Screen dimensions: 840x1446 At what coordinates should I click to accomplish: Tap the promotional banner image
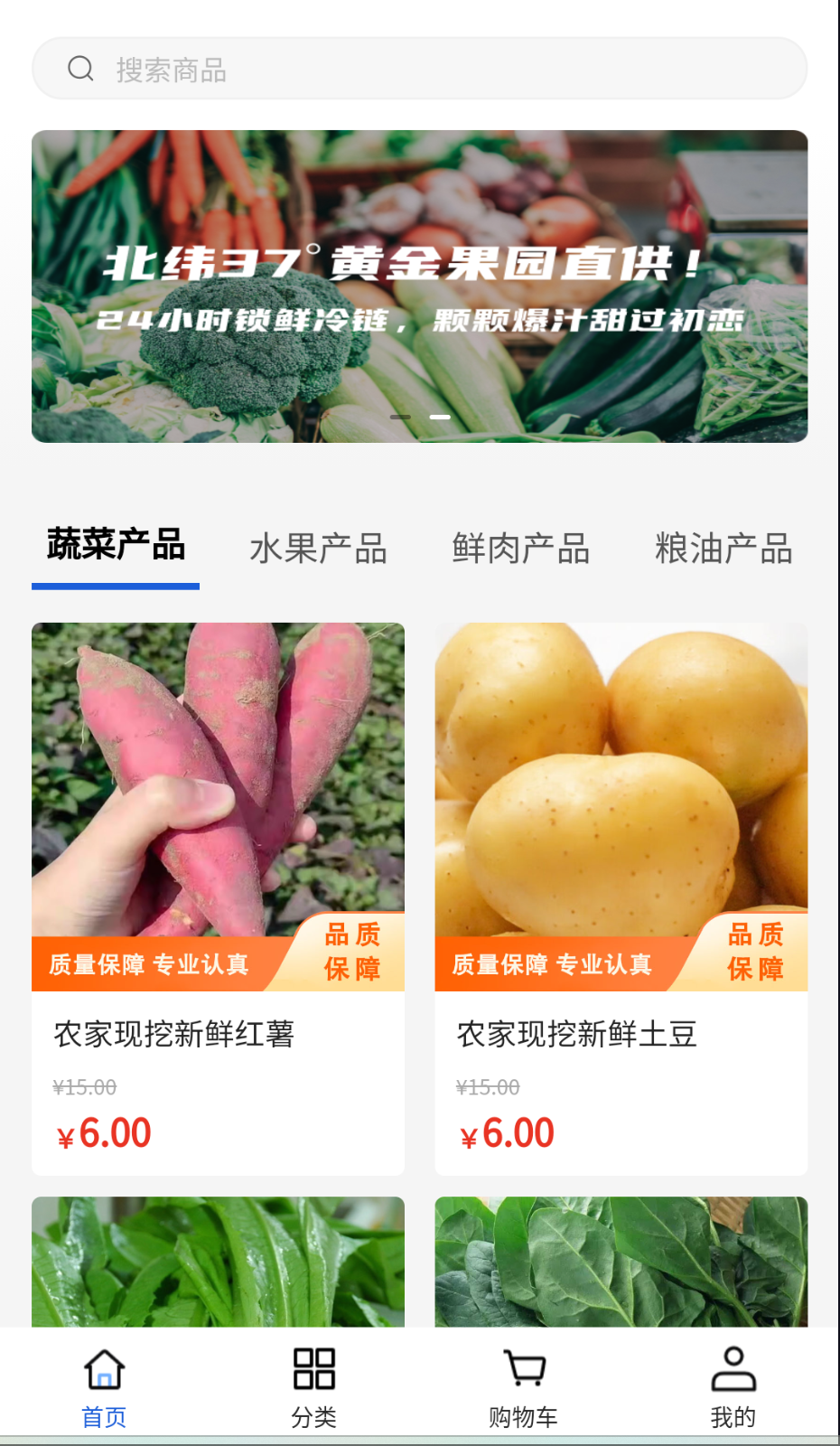click(420, 286)
